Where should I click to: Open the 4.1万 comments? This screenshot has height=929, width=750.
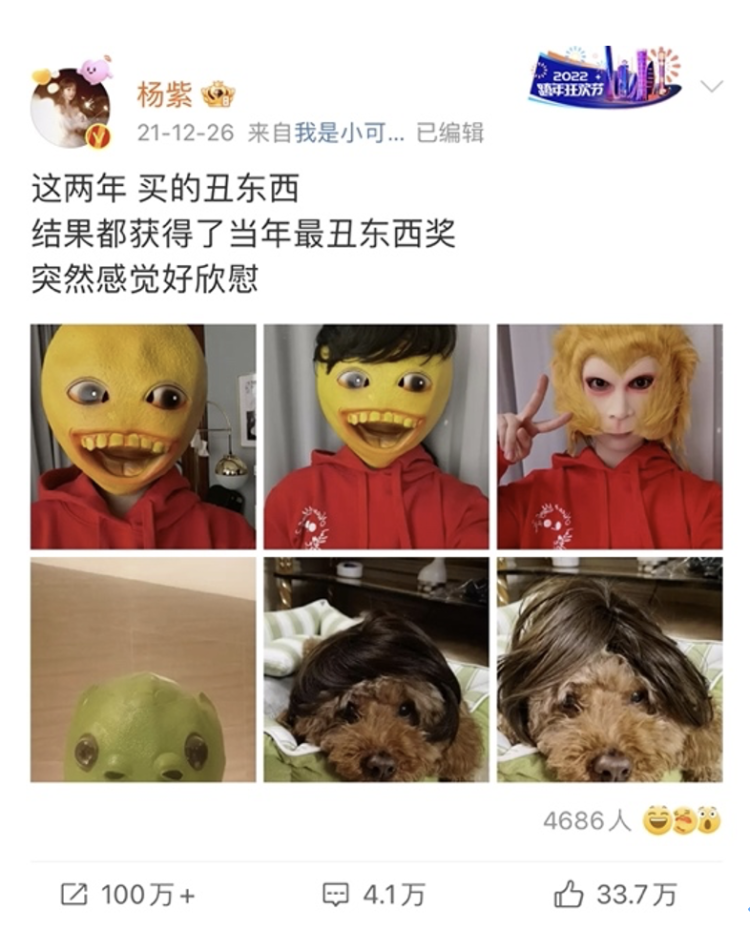tap(374, 894)
